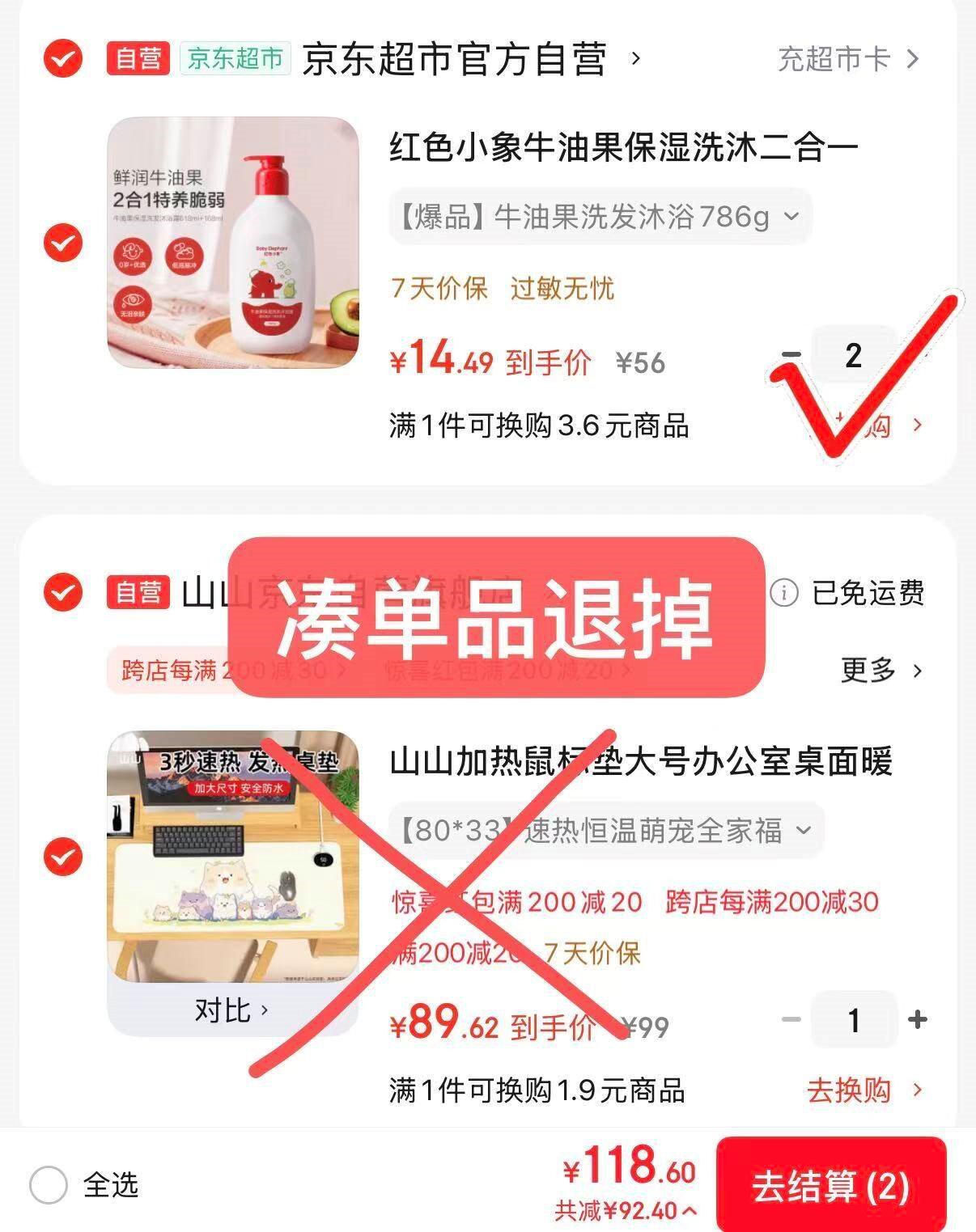976x1232 pixels.
Task: Open 充超市卡
Action: pyautogui.click(x=847, y=59)
